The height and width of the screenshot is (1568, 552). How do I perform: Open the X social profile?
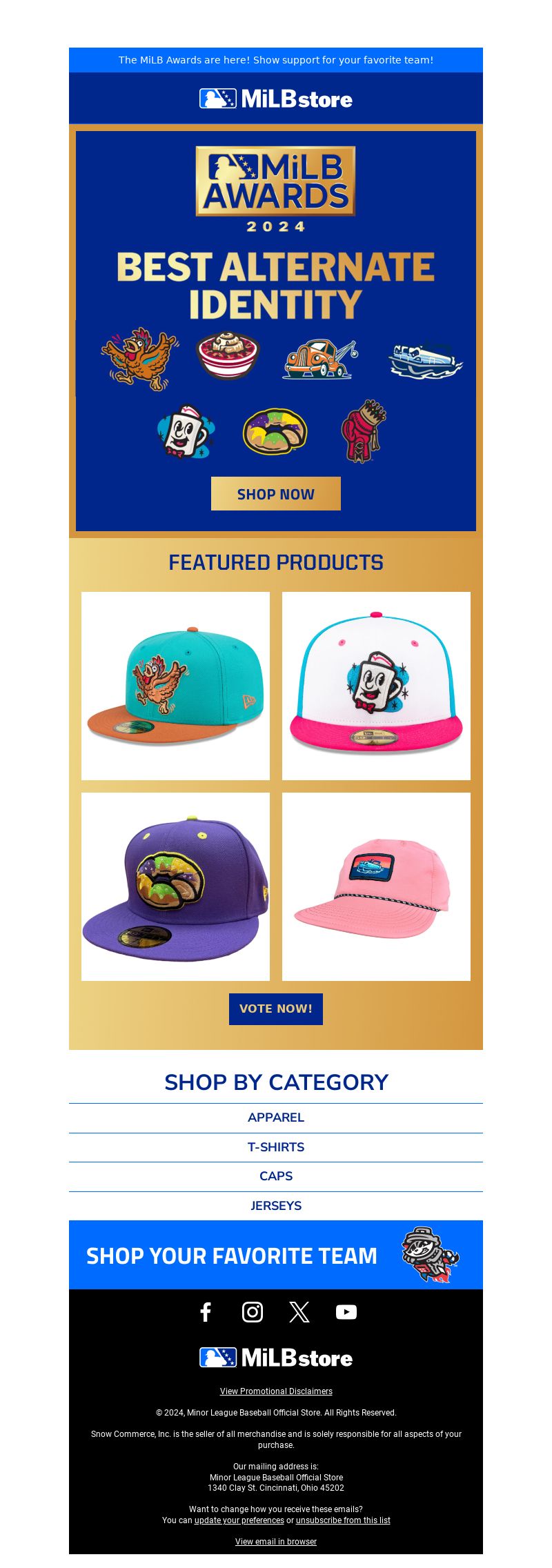pyautogui.click(x=299, y=1312)
